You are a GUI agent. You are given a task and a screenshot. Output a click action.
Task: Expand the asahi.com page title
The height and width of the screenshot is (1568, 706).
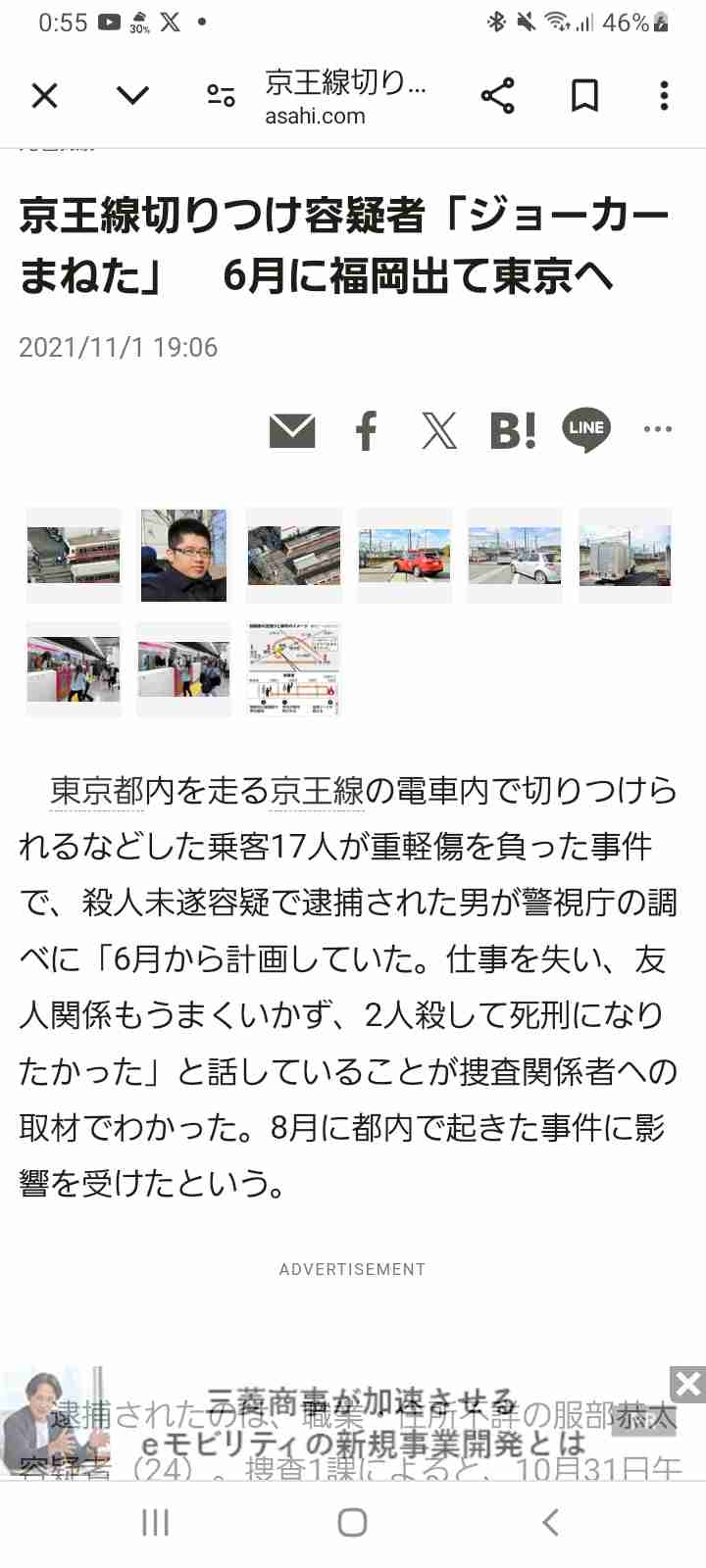click(x=343, y=98)
